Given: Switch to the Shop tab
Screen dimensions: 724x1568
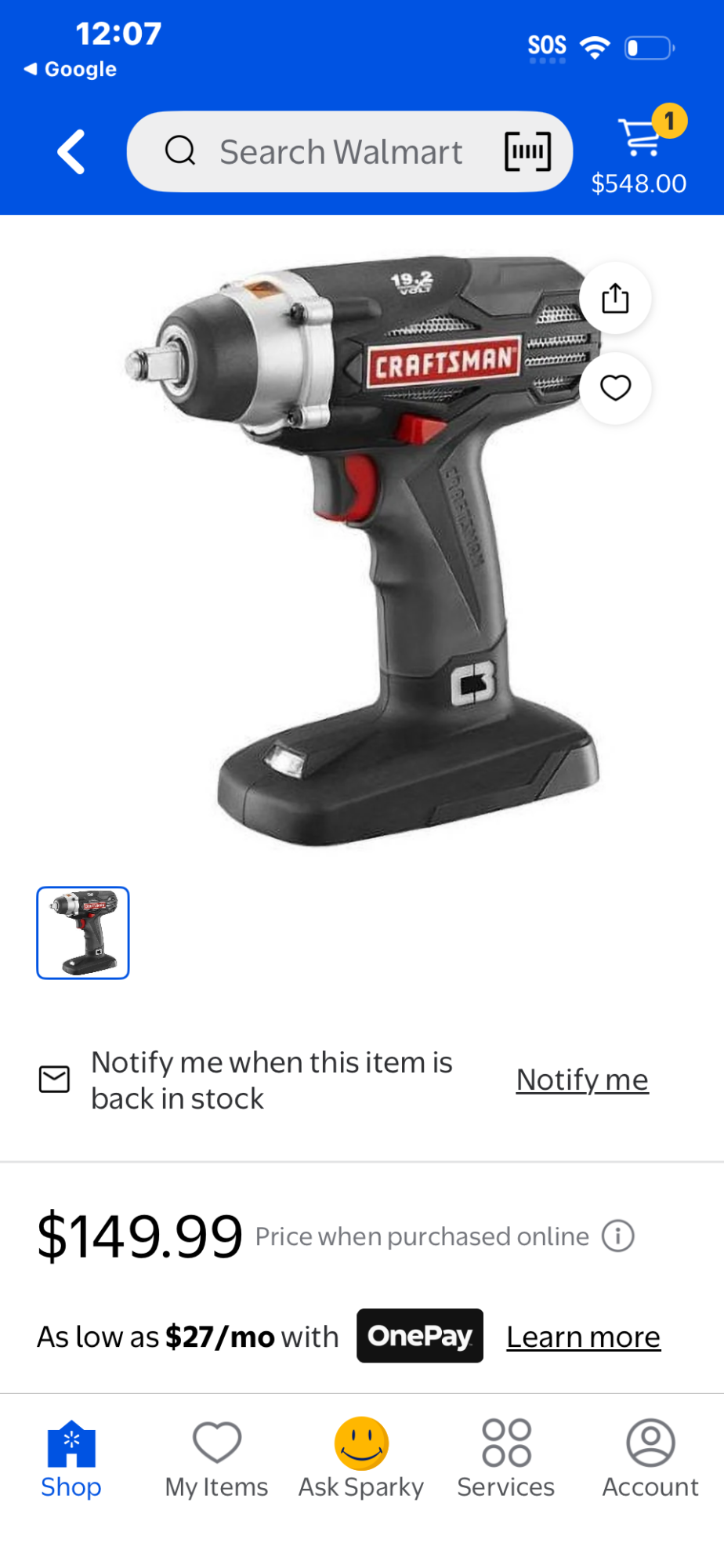Looking at the screenshot, I should pos(71,1459).
